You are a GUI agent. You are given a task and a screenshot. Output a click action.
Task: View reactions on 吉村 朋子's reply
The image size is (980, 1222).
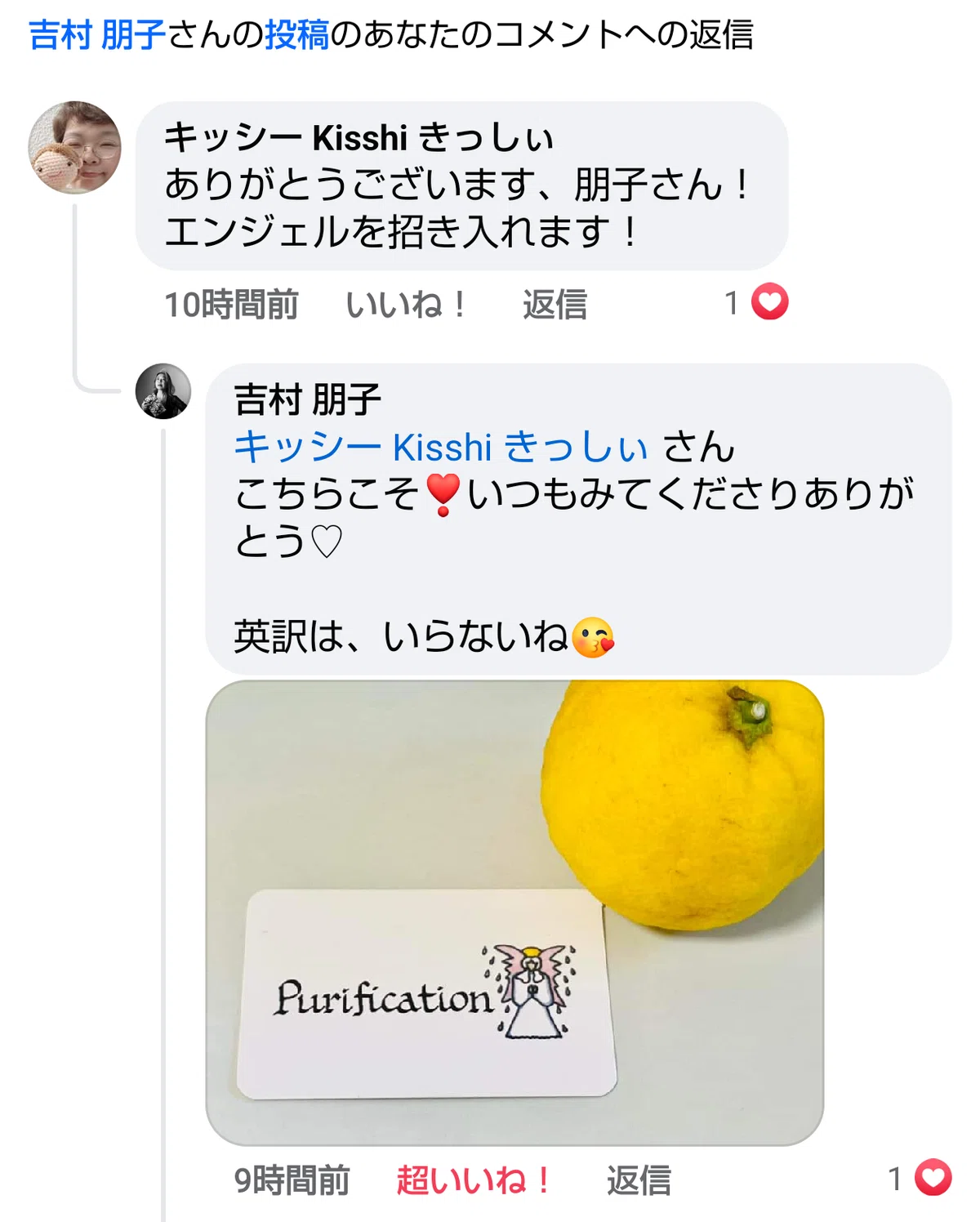pos(920,1178)
